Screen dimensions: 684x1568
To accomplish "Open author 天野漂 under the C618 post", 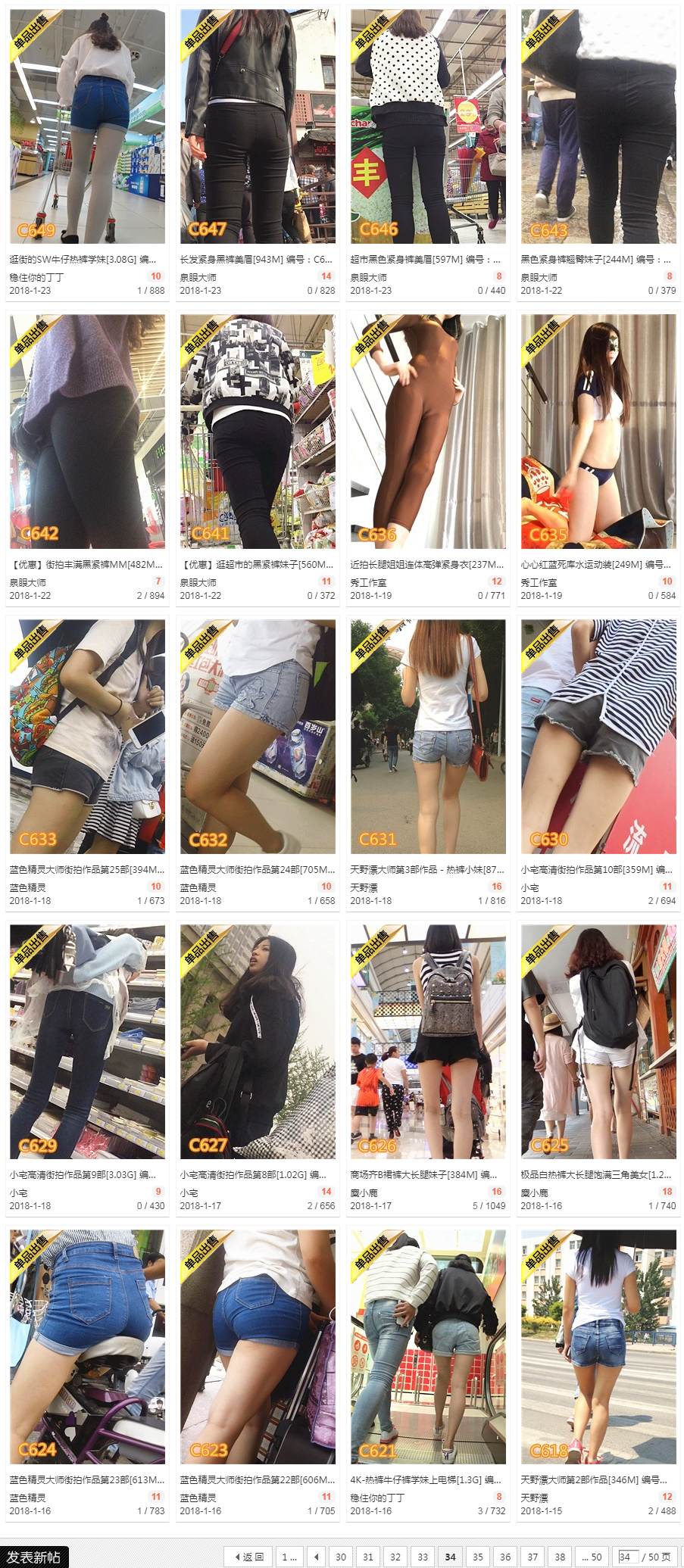I will [x=534, y=1498].
